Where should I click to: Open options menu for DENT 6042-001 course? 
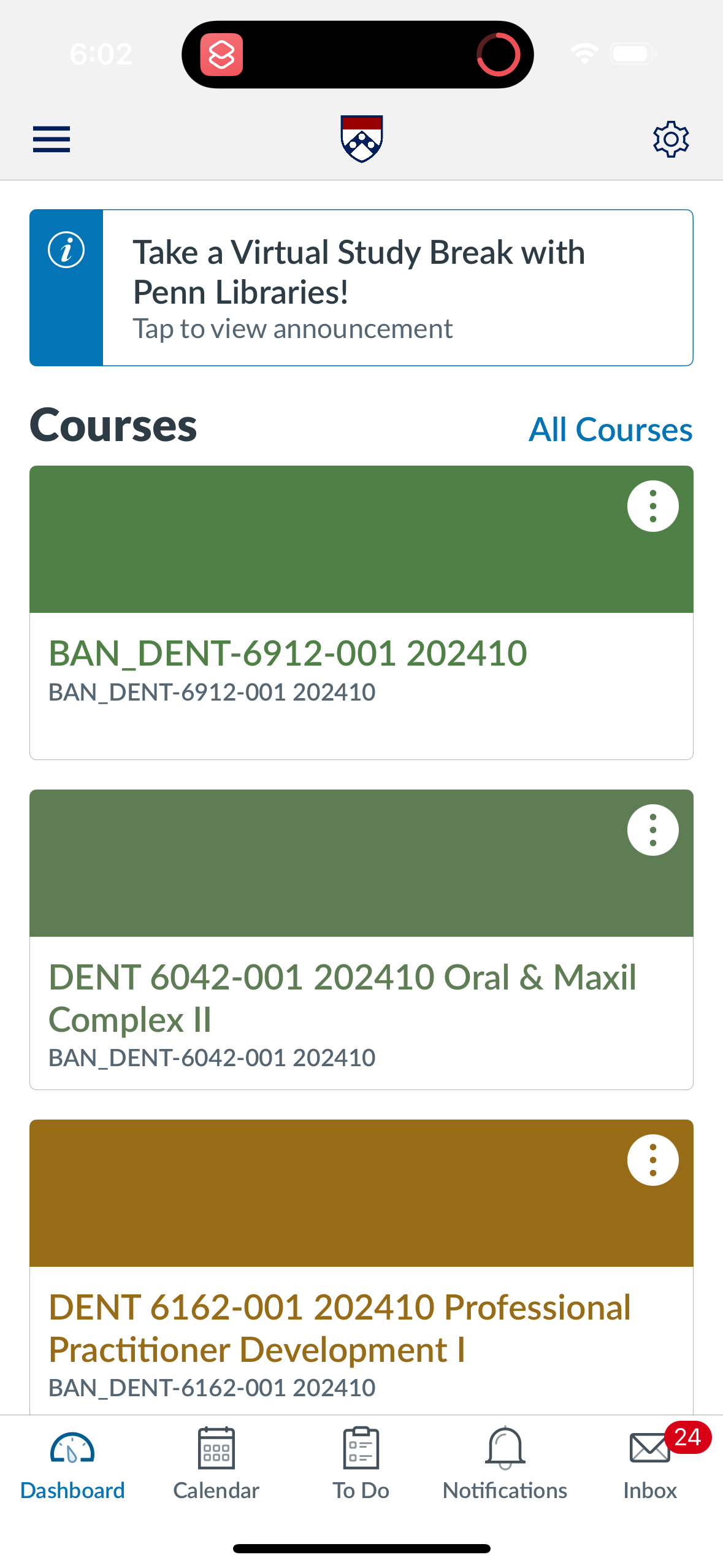coord(652,829)
